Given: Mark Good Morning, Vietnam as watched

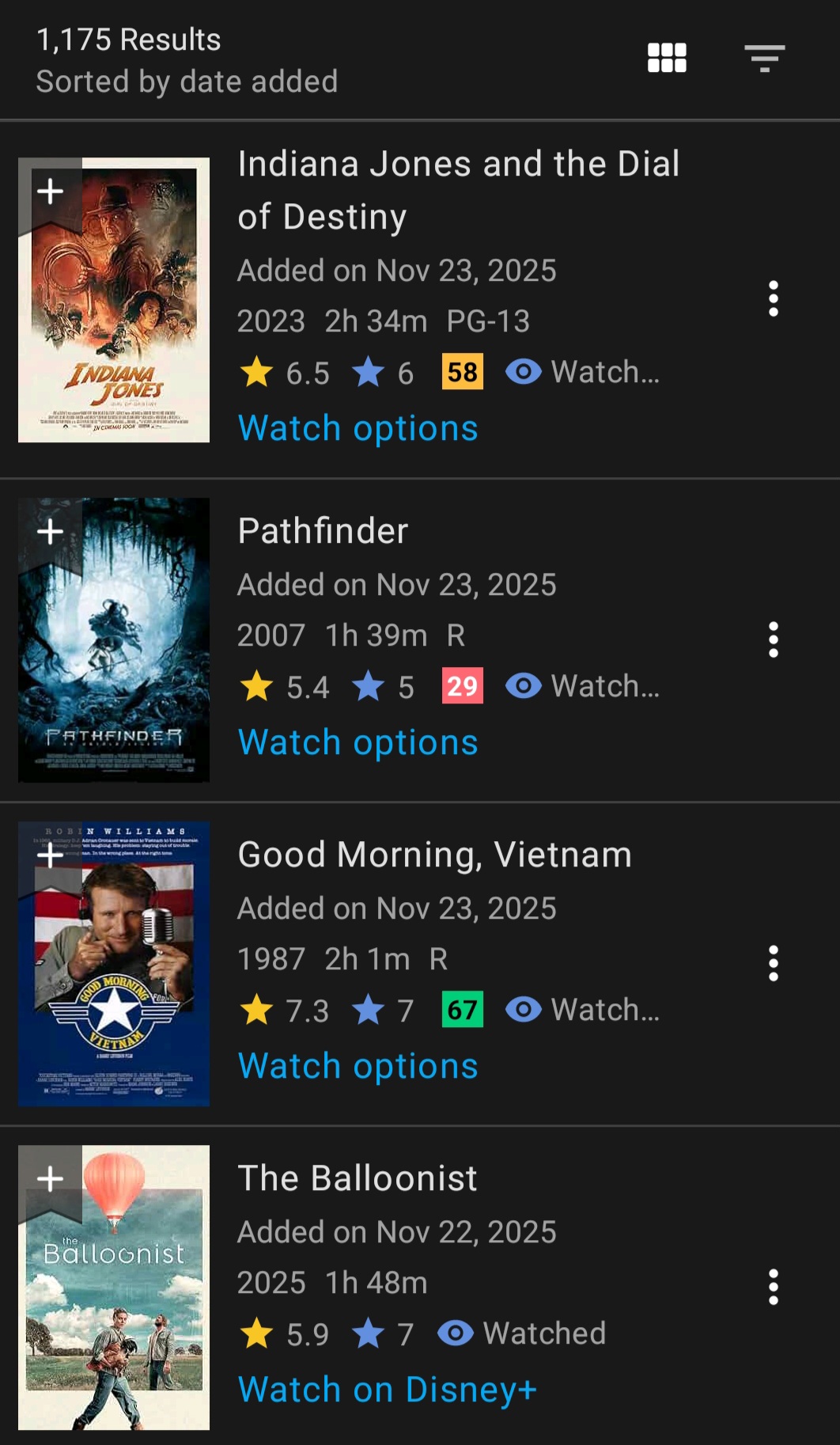Looking at the screenshot, I should [582, 1010].
